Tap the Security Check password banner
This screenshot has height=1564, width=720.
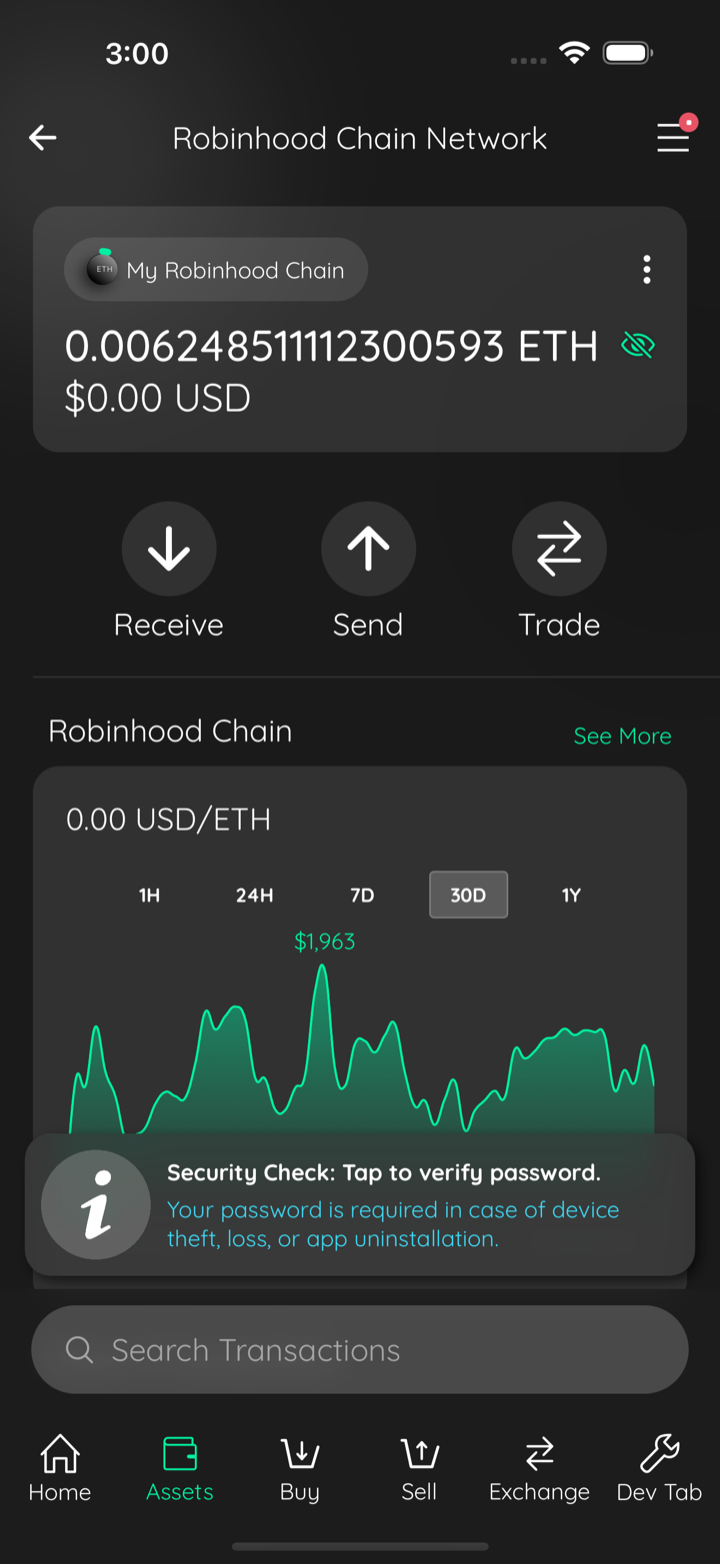click(360, 1205)
